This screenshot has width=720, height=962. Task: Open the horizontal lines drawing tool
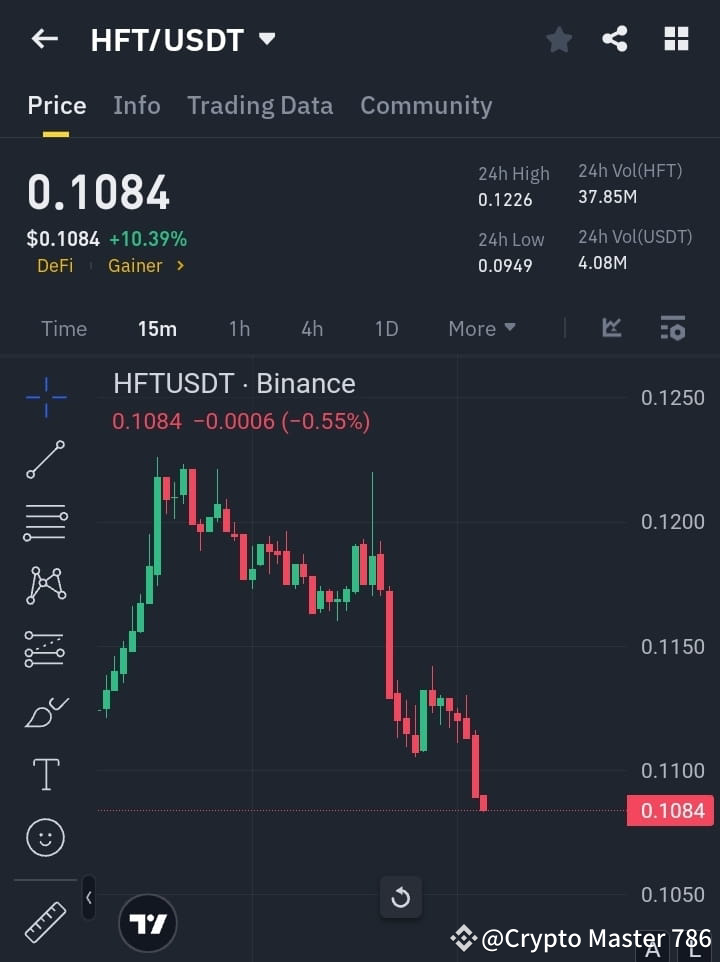pos(45,523)
